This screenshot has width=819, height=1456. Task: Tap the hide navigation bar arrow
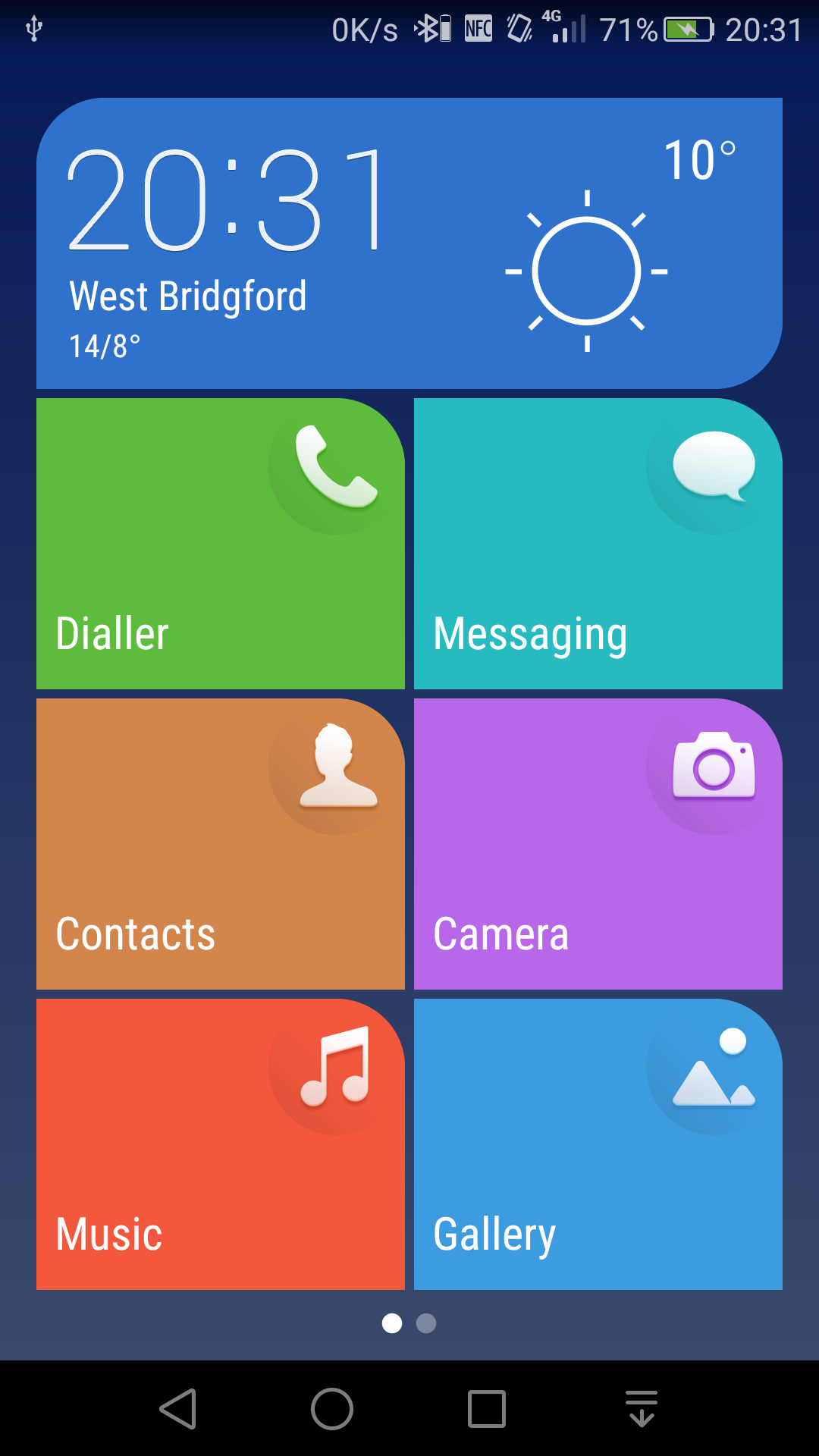(x=642, y=1409)
